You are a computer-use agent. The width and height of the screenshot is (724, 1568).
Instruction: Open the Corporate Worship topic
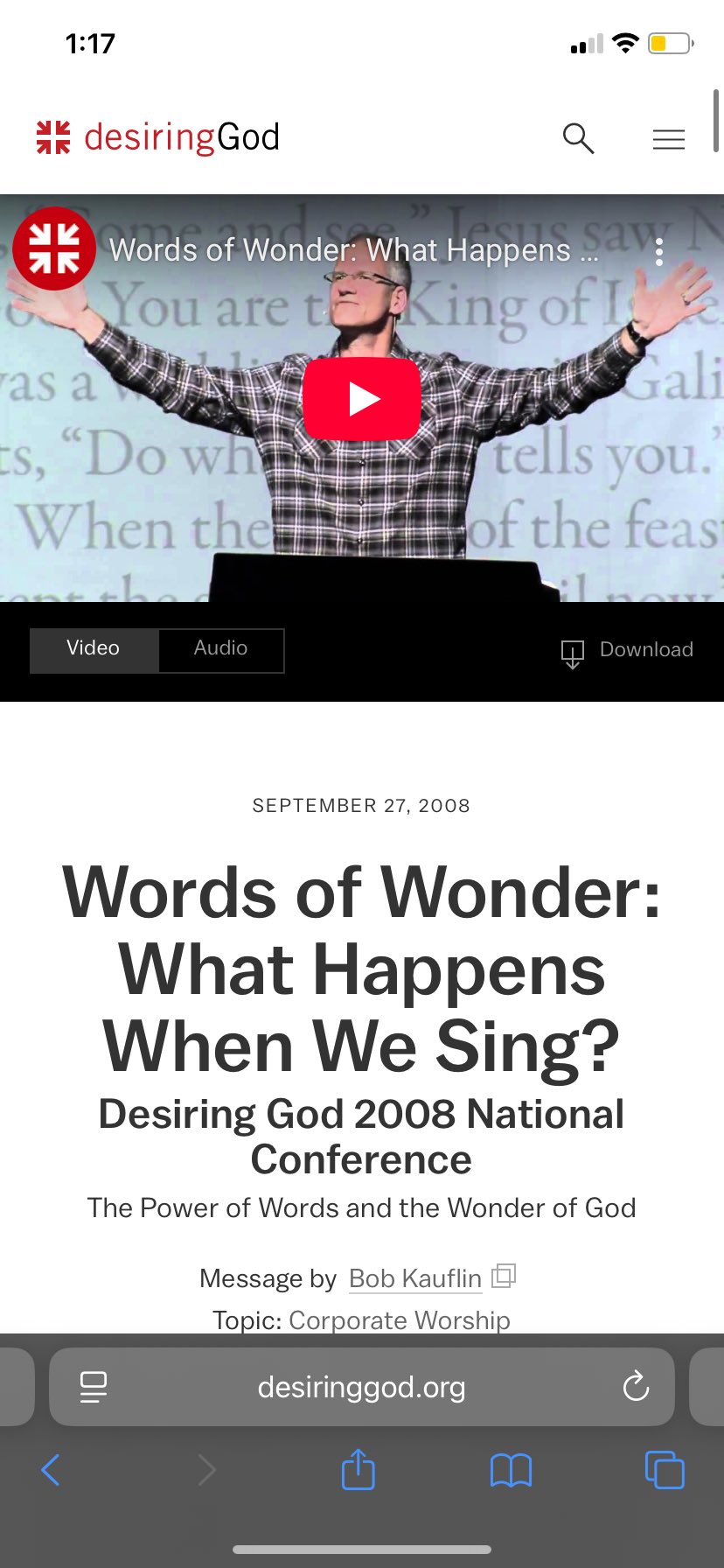399,1319
